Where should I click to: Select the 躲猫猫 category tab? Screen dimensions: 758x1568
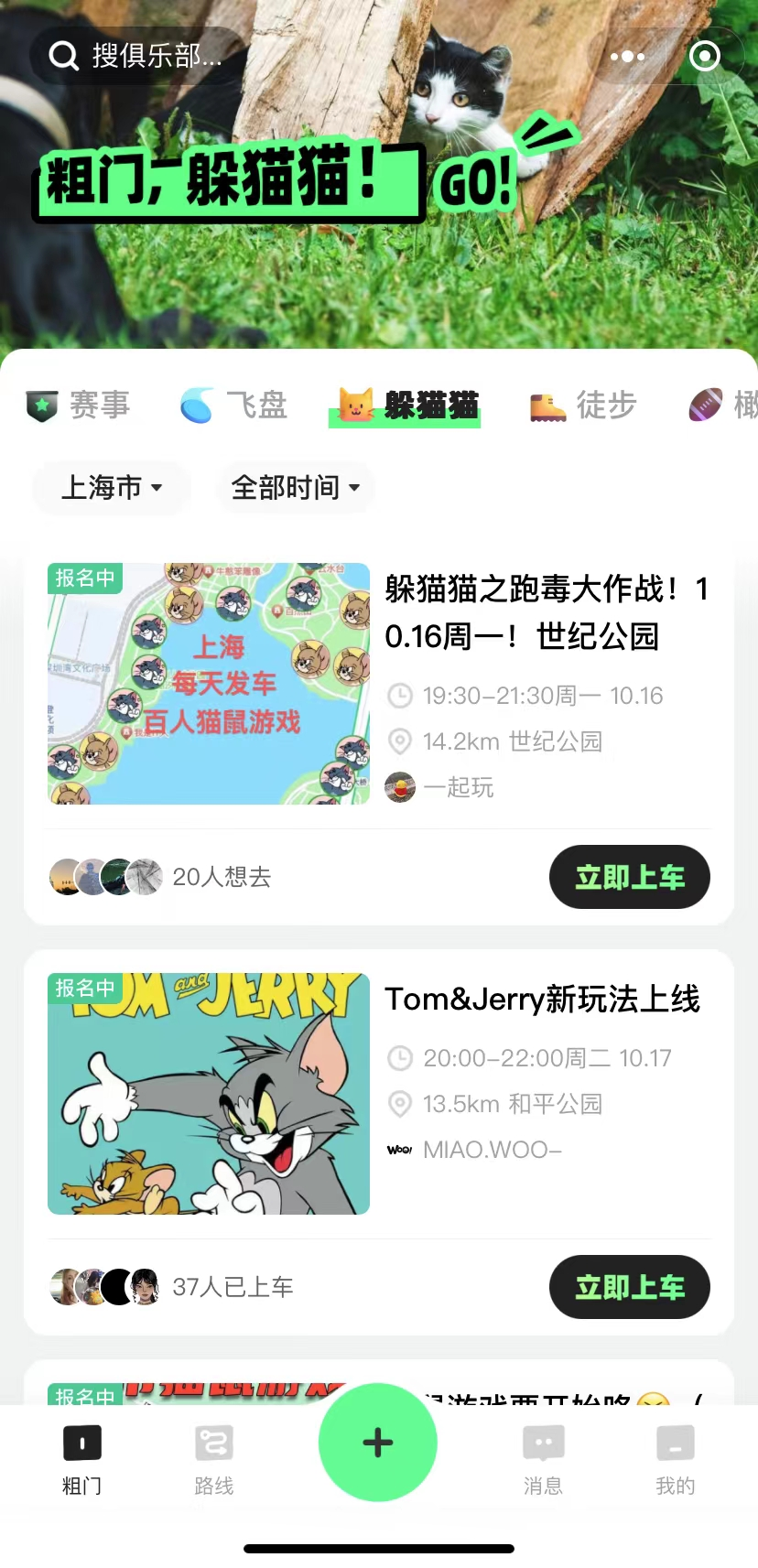[x=407, y=405]
